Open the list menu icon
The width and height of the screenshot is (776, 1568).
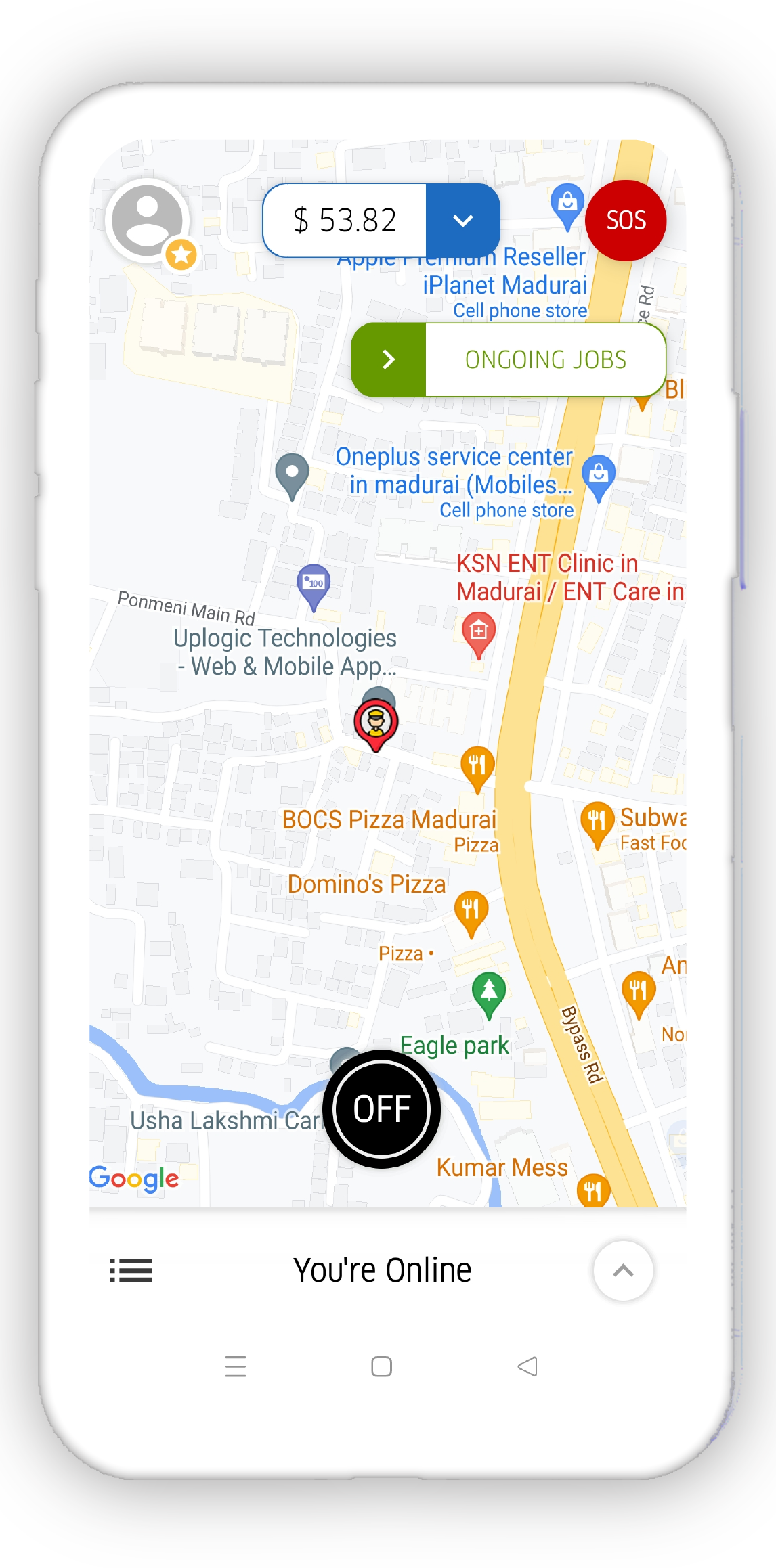point(131,1270)
